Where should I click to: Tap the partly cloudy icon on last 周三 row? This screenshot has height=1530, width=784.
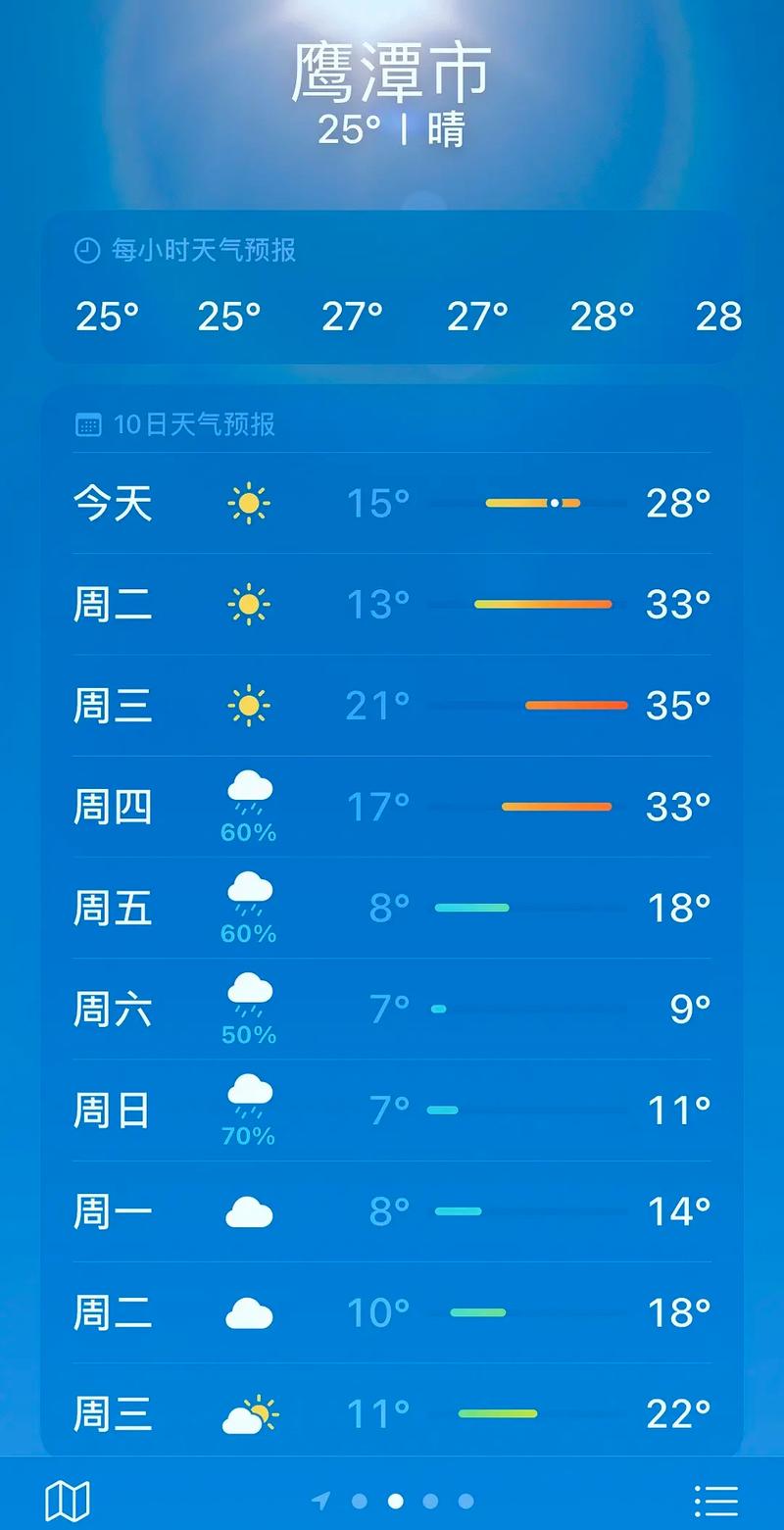point(249,1412)
